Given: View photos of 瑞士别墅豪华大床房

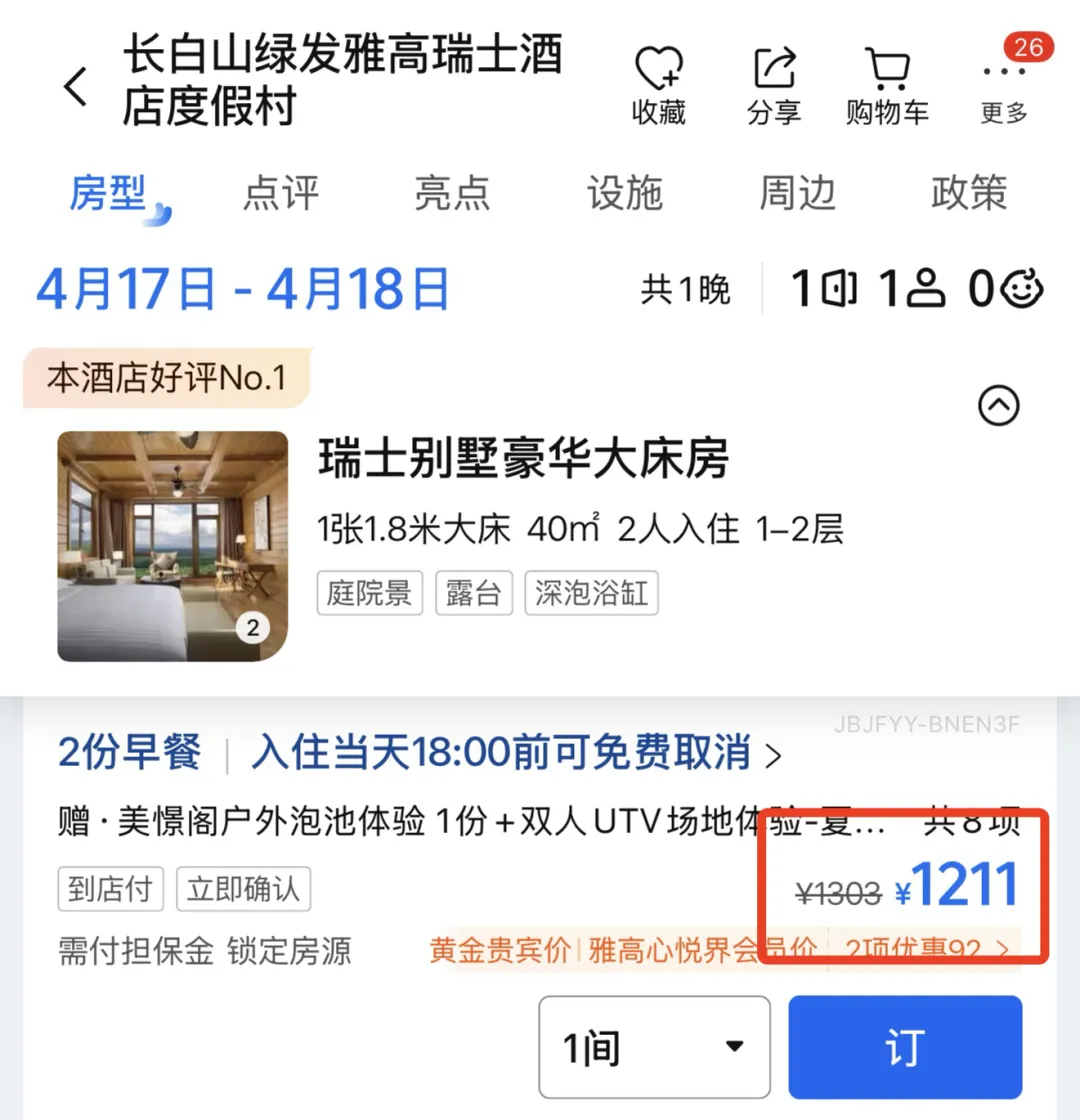Looking at the screenshot, I should click(172, 546).
